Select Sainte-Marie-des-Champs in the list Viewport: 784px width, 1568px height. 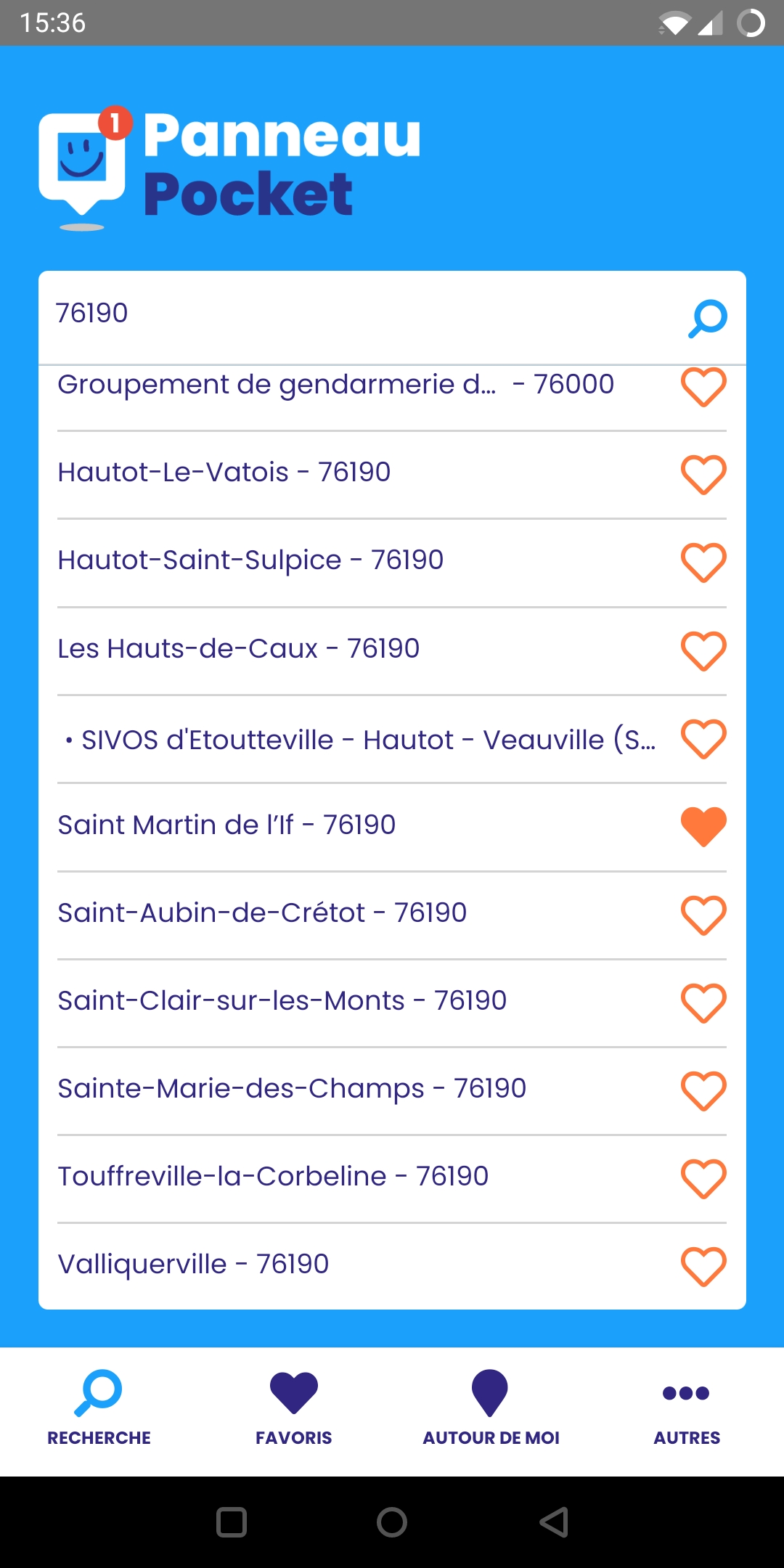[x=292, y=1089]
